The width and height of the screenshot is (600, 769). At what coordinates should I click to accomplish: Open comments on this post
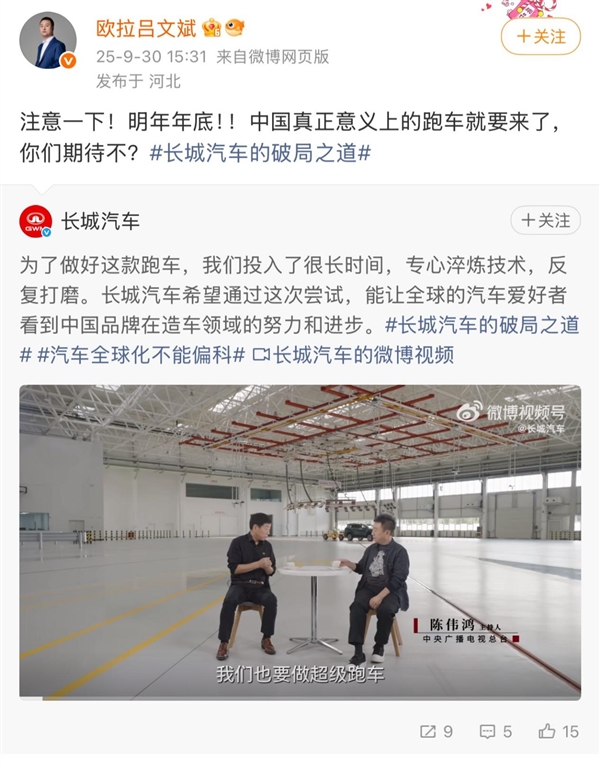493,732
